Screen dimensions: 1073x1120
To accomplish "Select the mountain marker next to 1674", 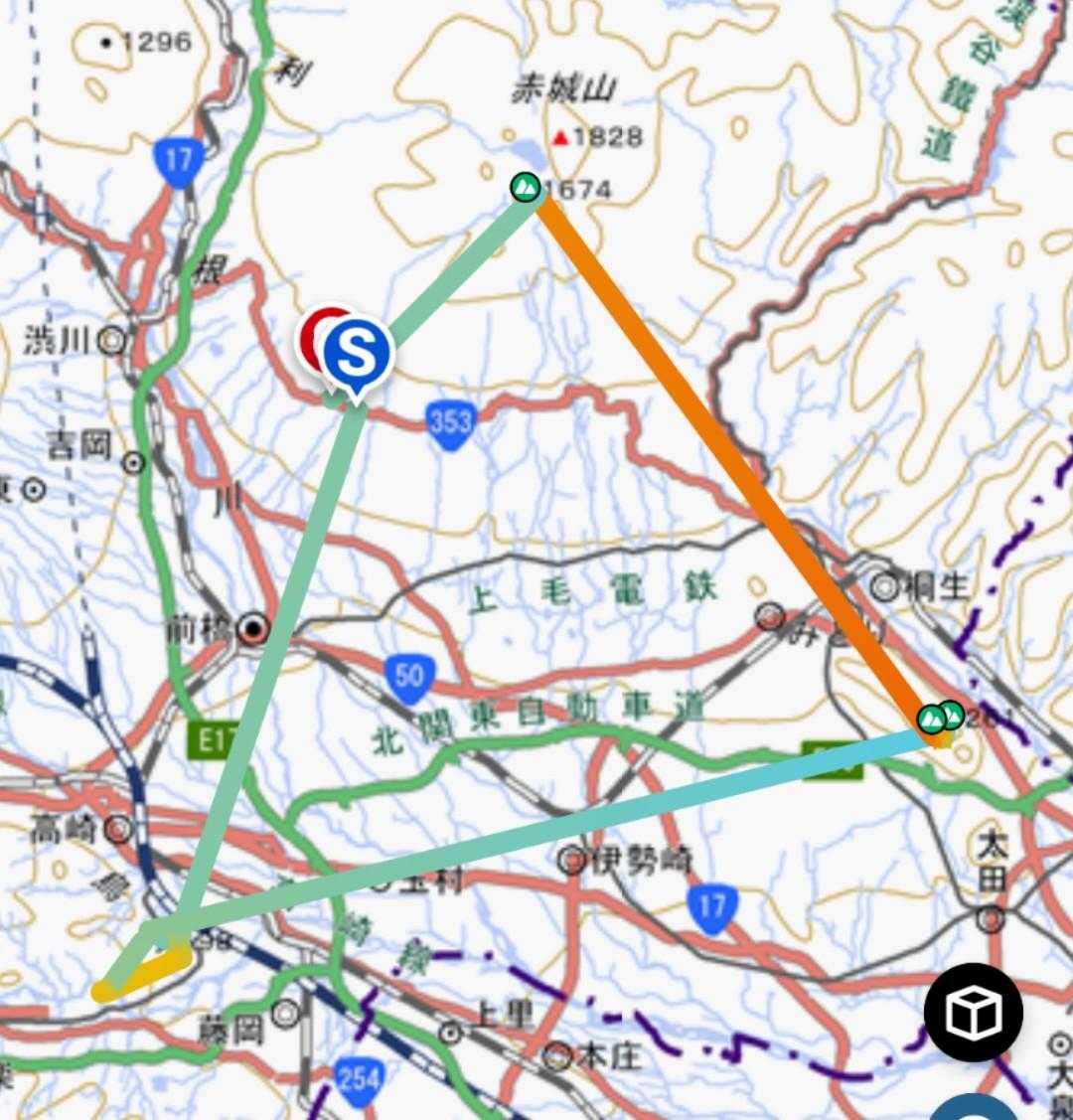I will pyautogui.click(x=527, y=188).
